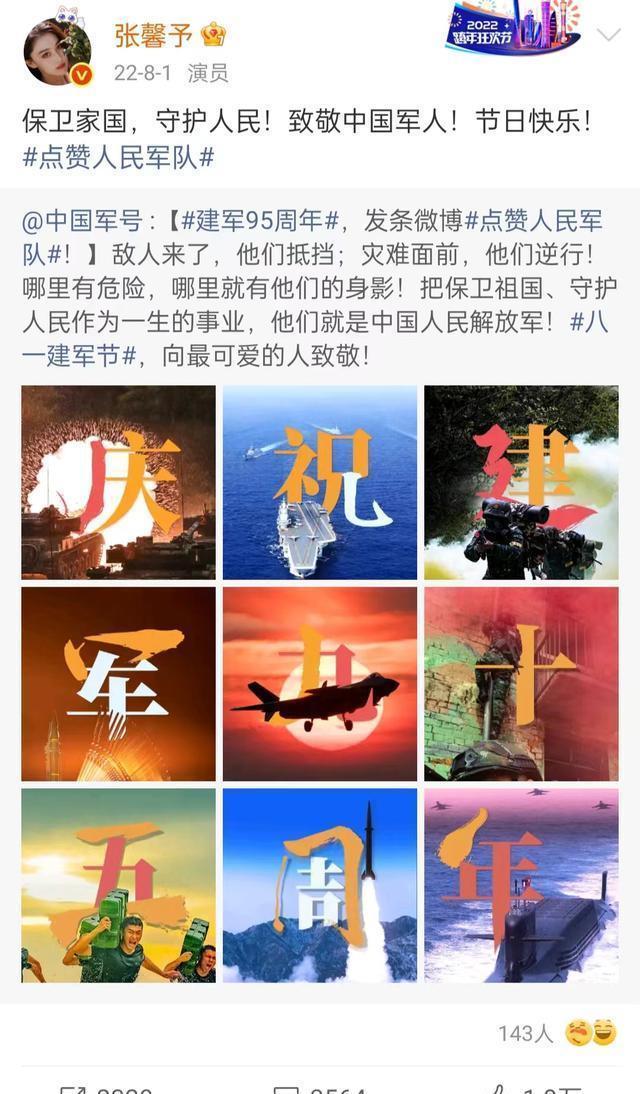Open the #建军95周年# topic
The height and width of the screenshot is (1094, 640).
click(262, 221)
